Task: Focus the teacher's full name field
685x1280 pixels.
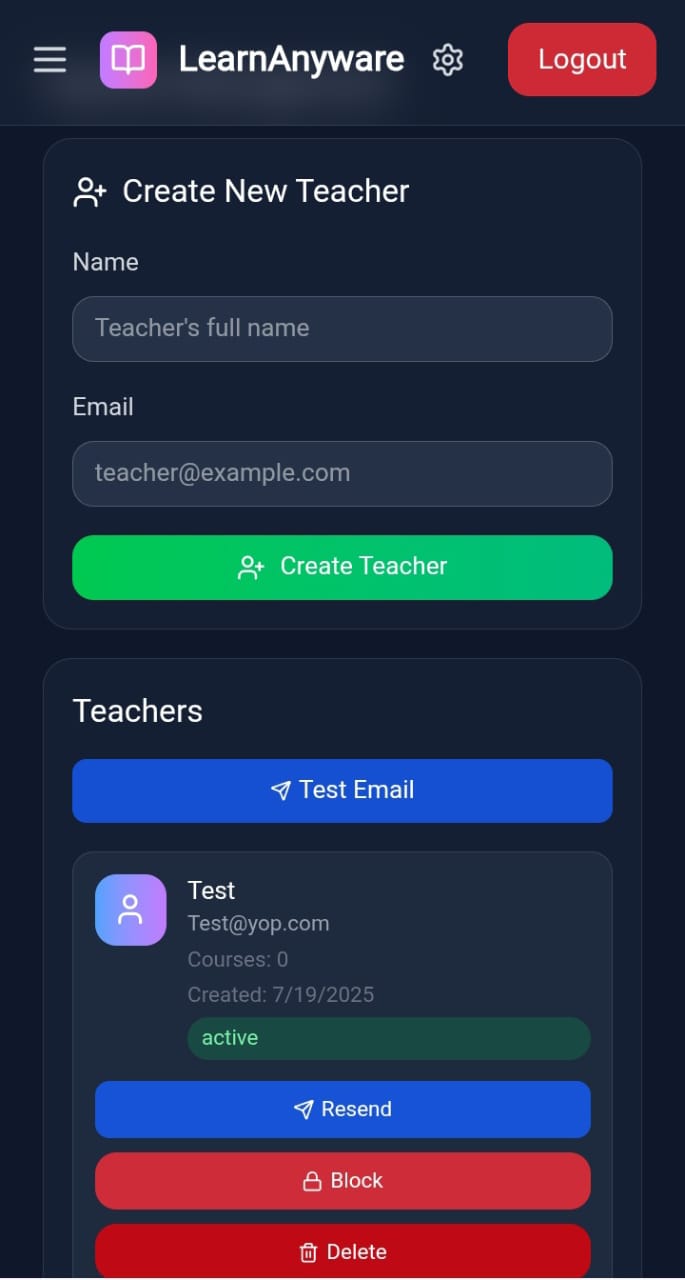Action: [342, 329]
